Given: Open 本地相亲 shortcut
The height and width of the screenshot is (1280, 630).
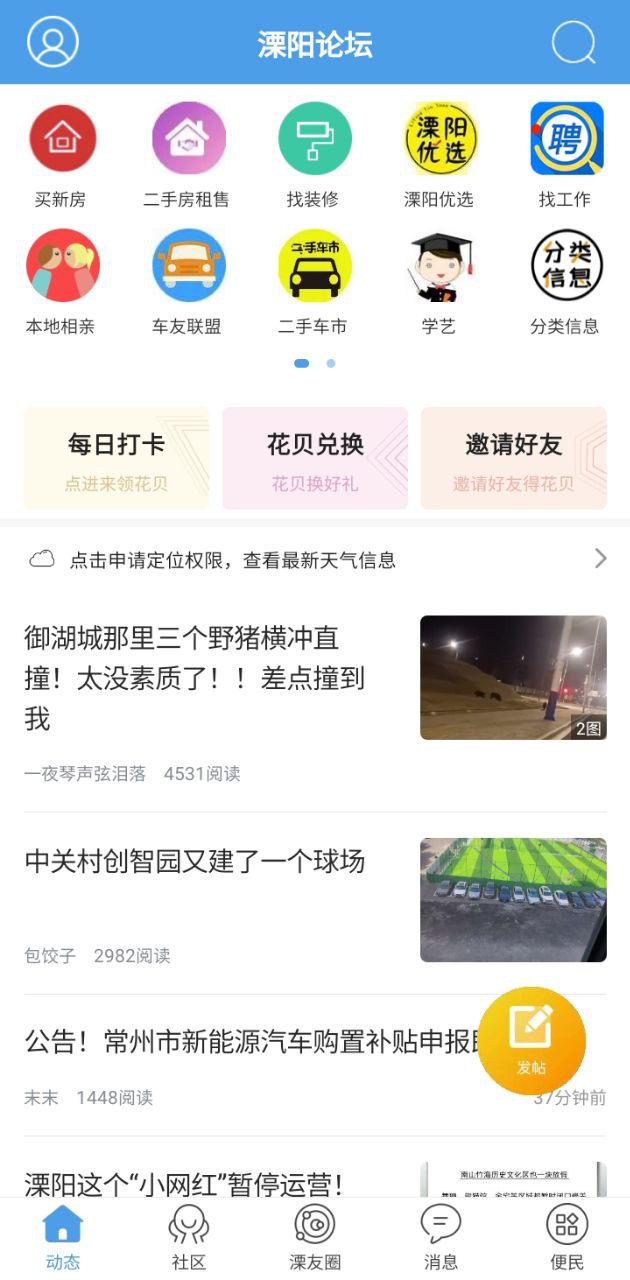Looking at the screenshot, I should (x=62, y=282).
